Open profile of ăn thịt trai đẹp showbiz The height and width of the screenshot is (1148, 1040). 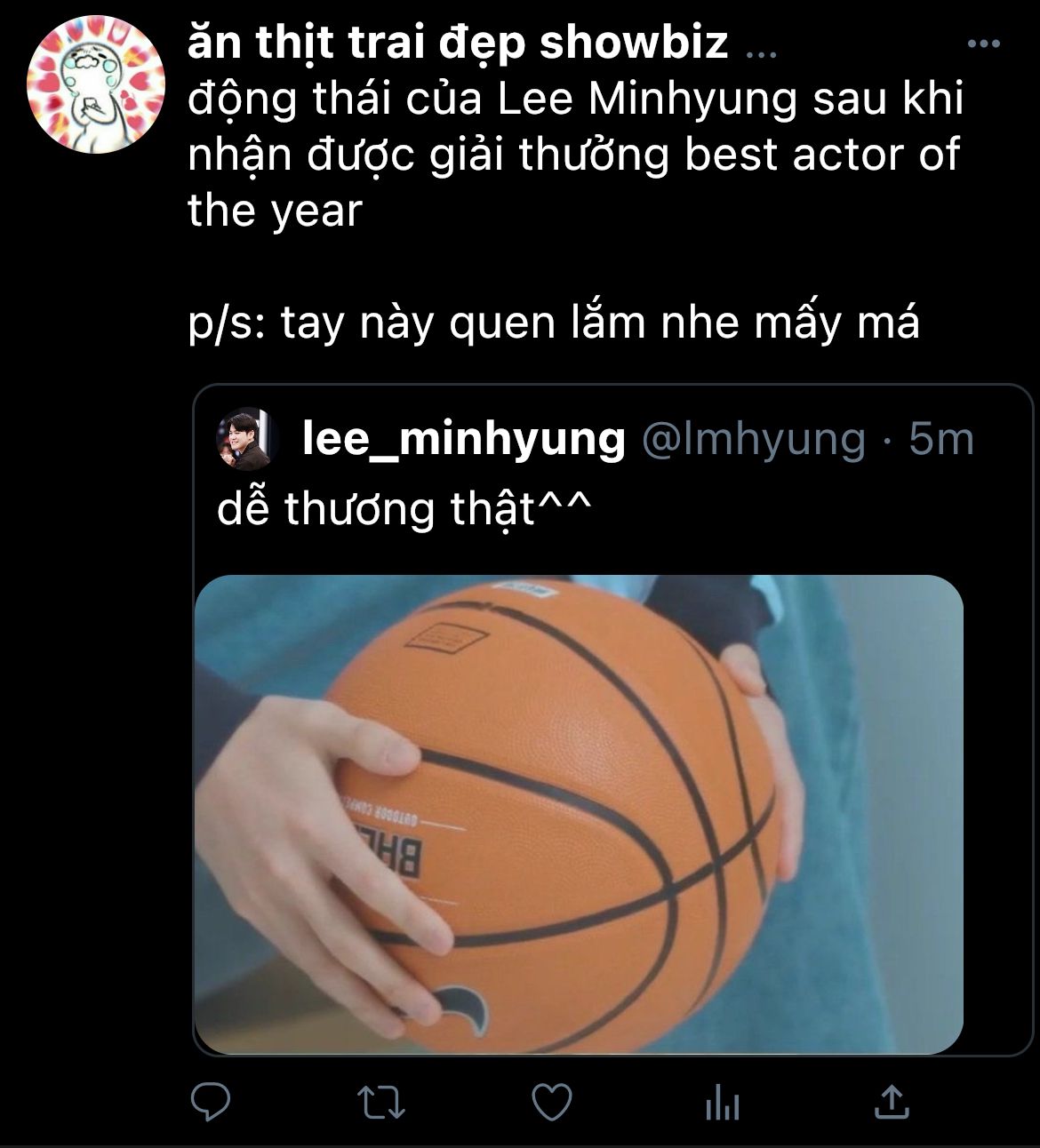coord(458,43)
